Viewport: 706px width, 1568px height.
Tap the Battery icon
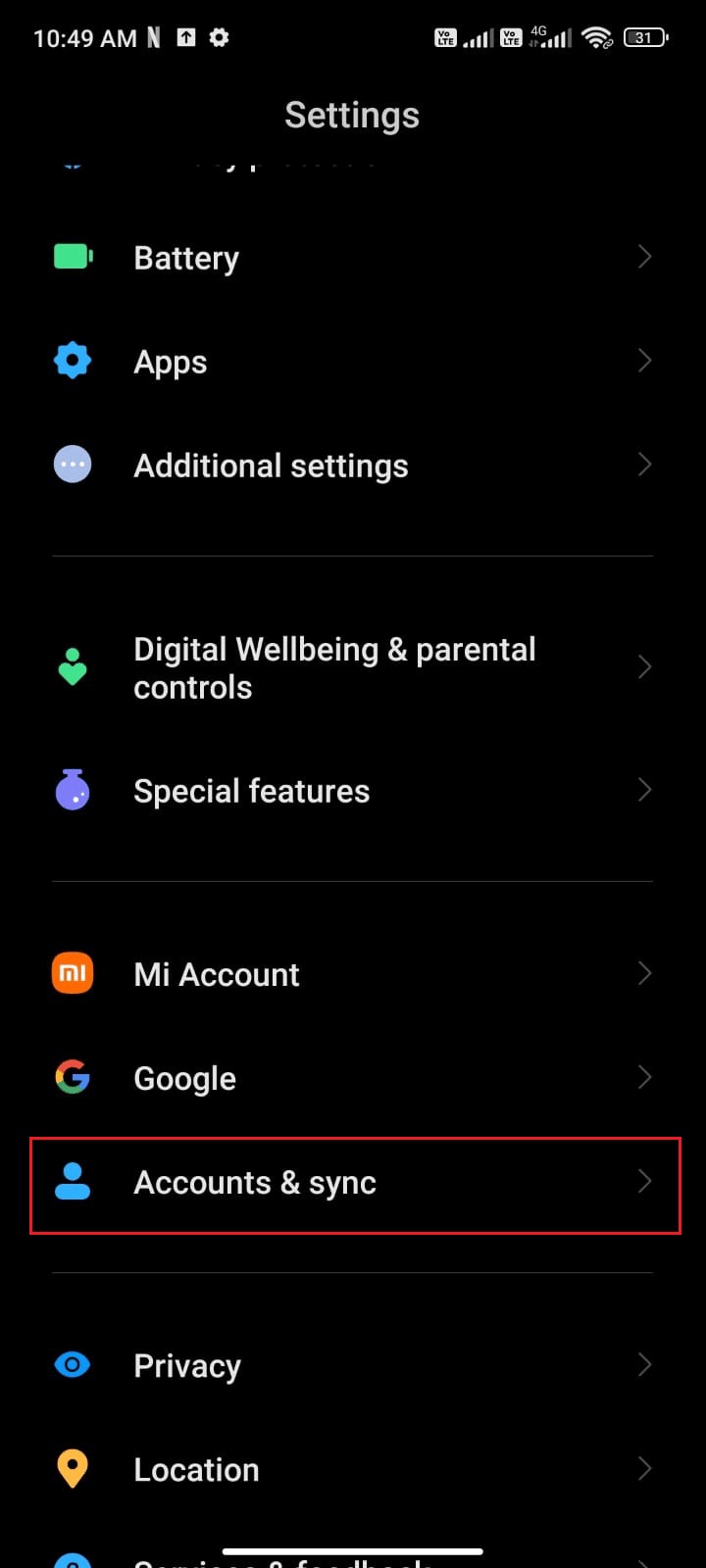72,257
